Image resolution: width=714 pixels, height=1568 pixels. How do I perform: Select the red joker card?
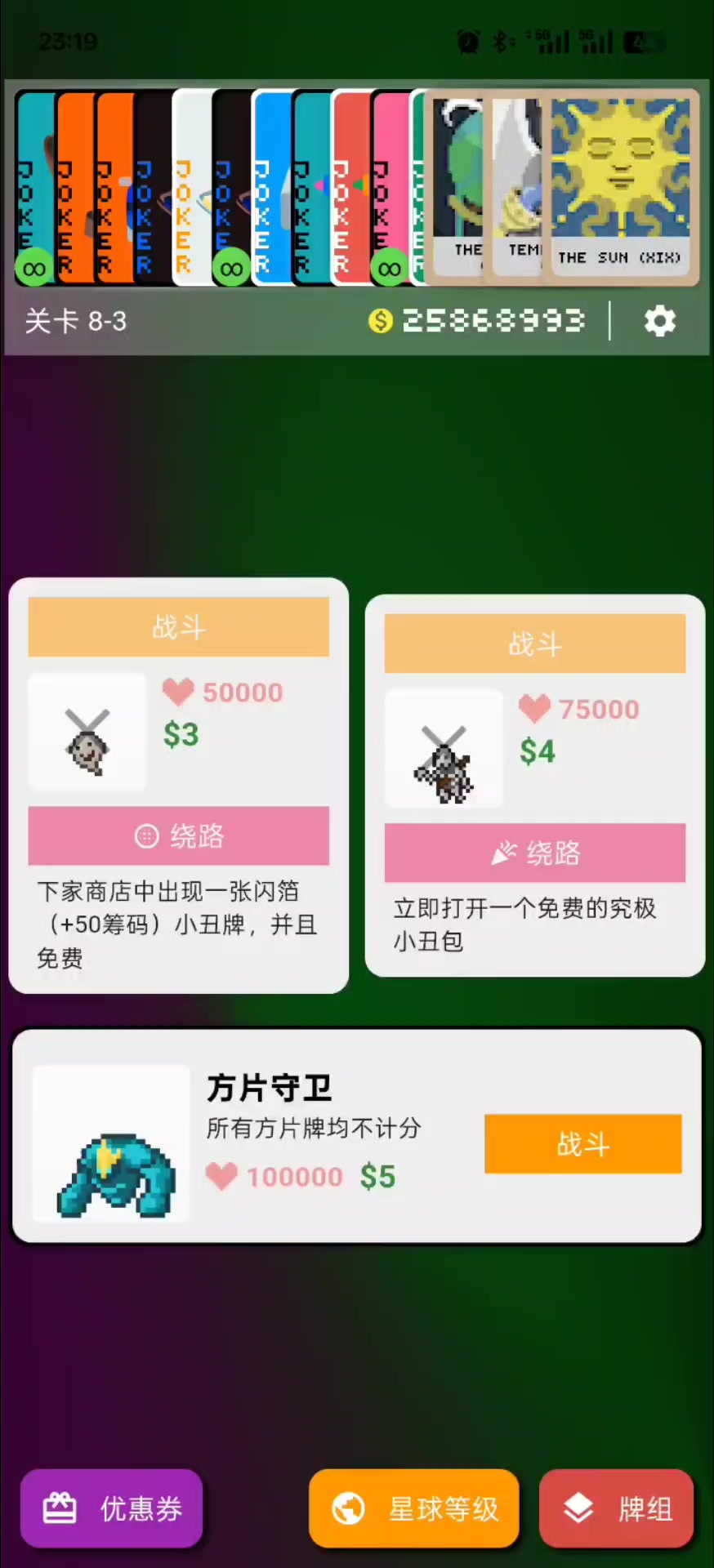coord(351,187)
